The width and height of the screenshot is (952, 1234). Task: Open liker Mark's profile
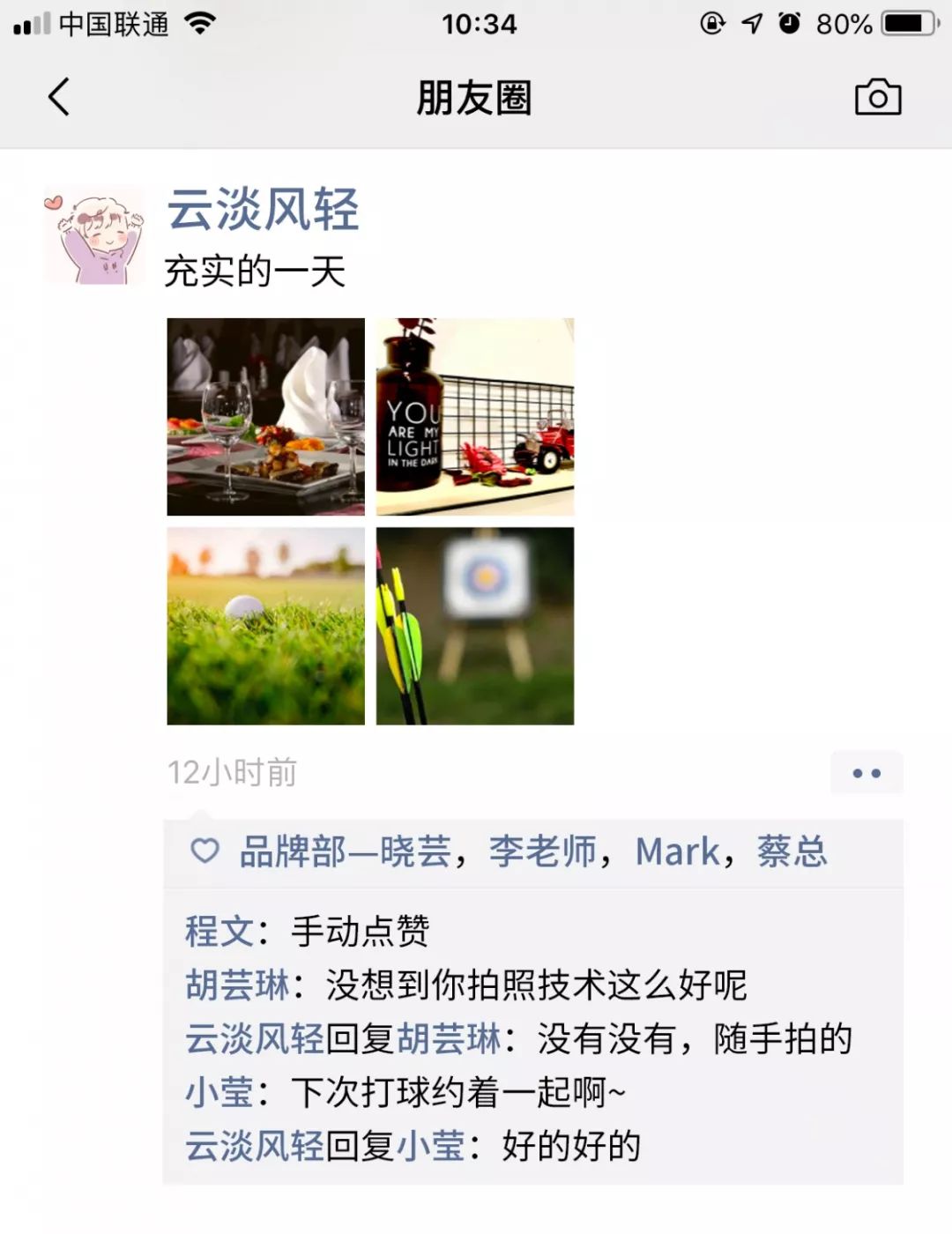pos(677,851)
